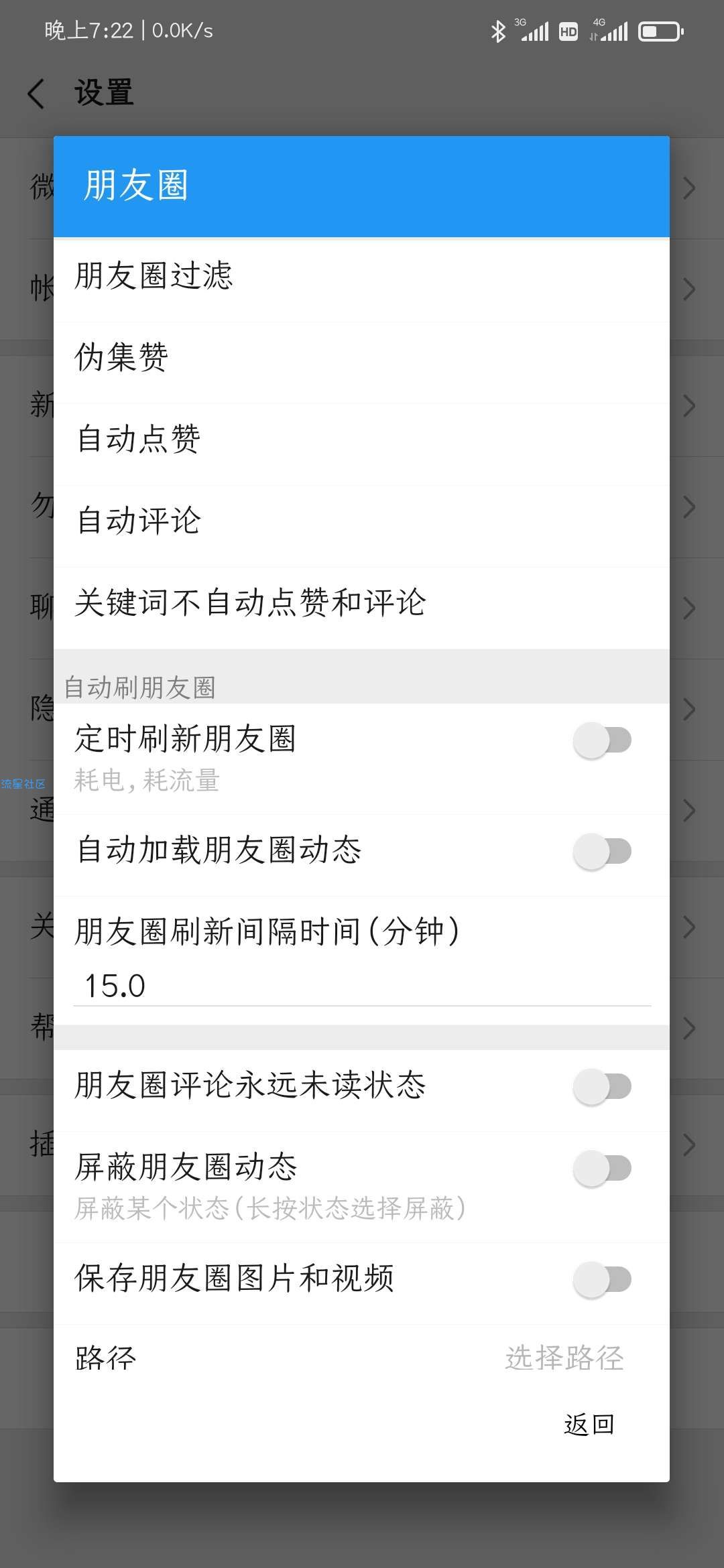Viewport: 724px width, 1568px height.
Task: Open the 伪集赞 option
Action: click(x=361, y=363)
